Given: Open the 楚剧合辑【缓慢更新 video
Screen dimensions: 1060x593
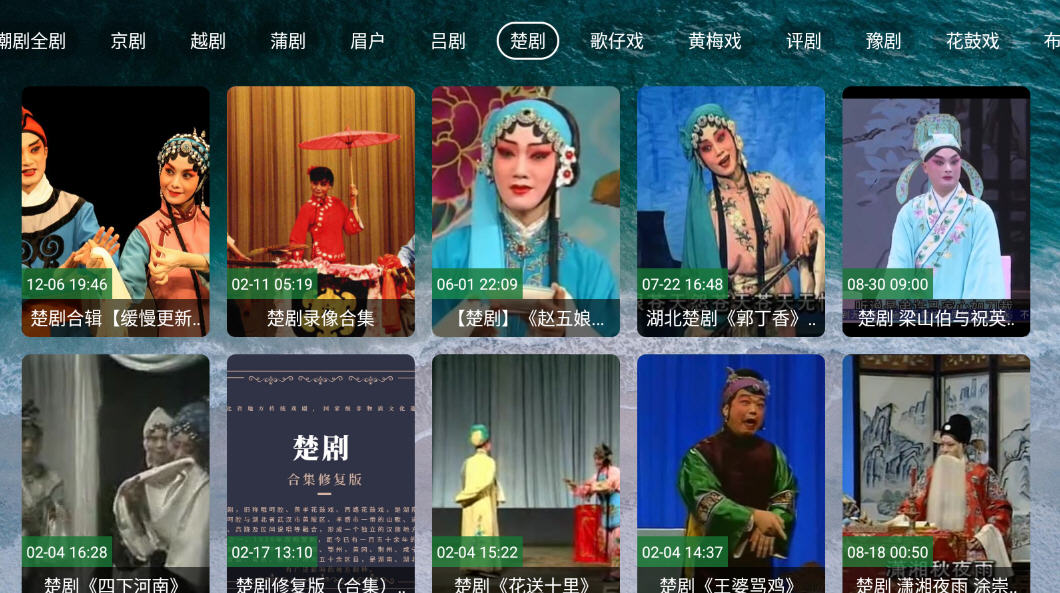Looking at the screenshot, I should click(116, 211).
